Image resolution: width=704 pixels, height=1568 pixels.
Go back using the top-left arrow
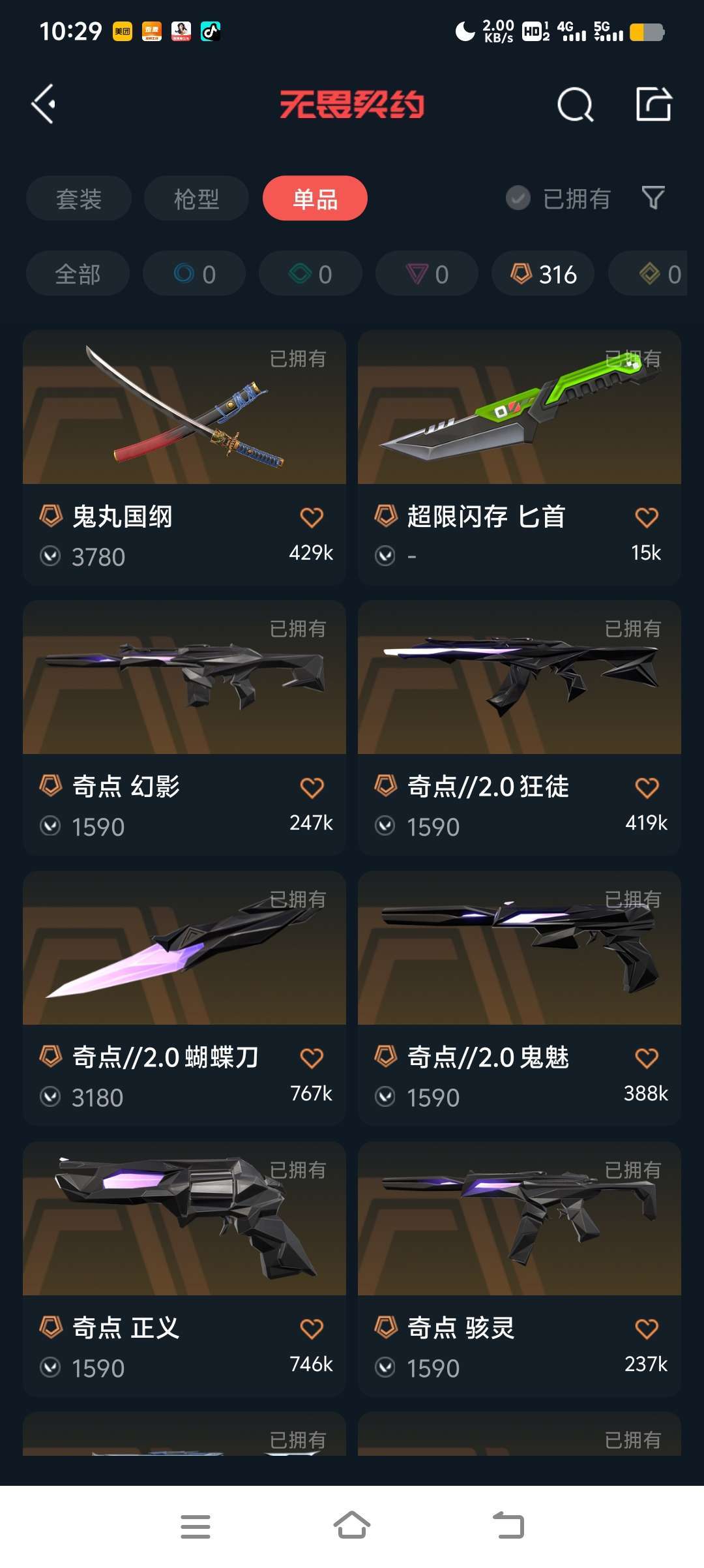pyautogui.click(x=44, y=104)
